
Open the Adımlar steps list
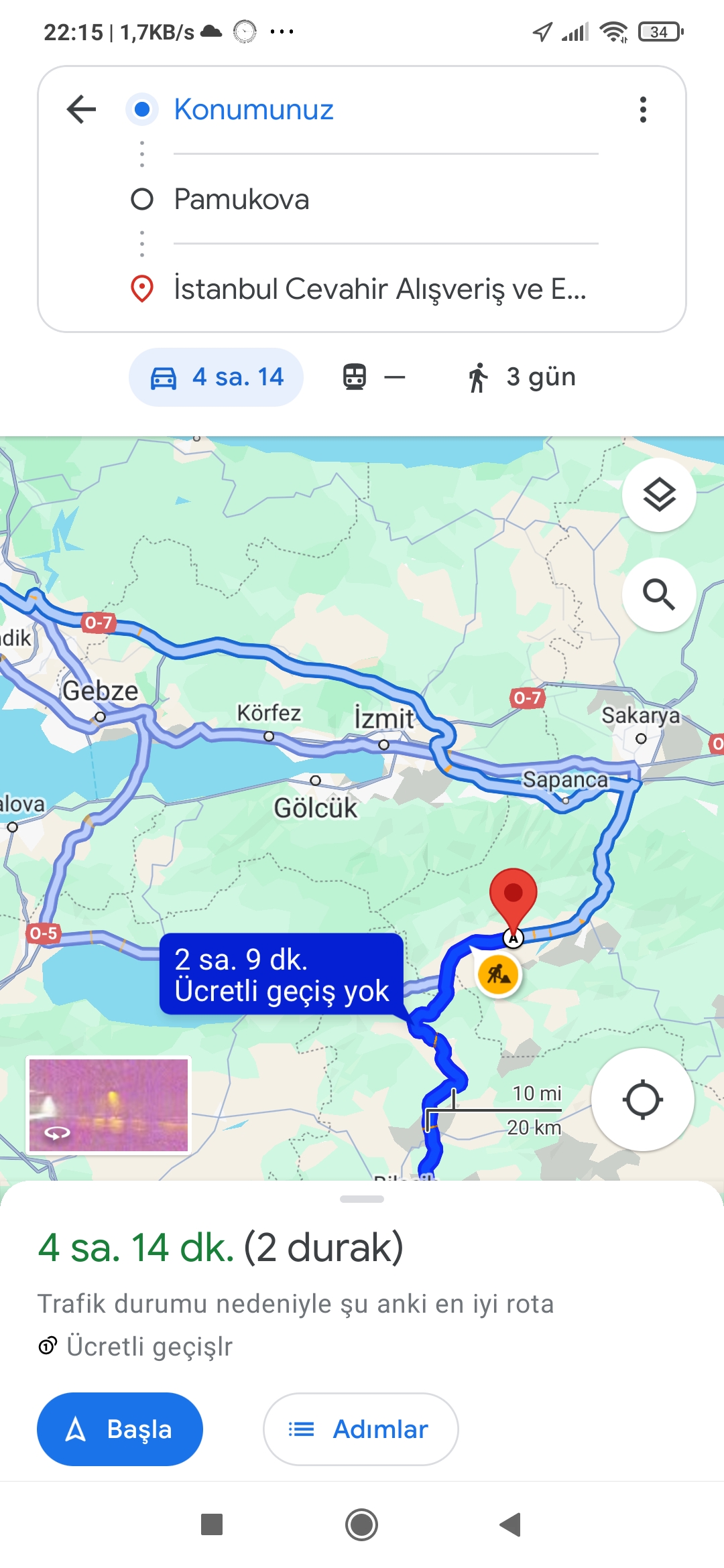(361, 1429)
